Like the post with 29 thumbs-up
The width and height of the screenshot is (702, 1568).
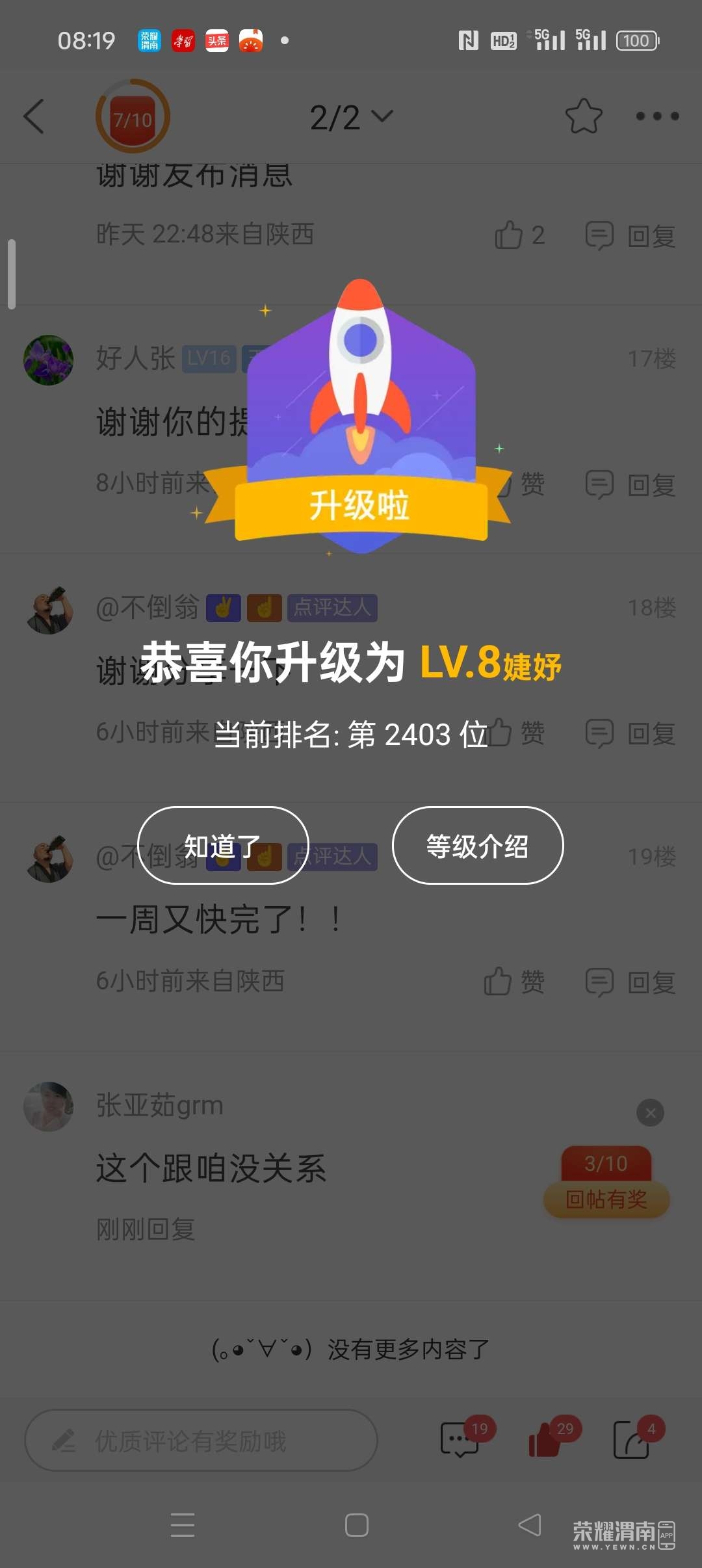[546, 1440]
